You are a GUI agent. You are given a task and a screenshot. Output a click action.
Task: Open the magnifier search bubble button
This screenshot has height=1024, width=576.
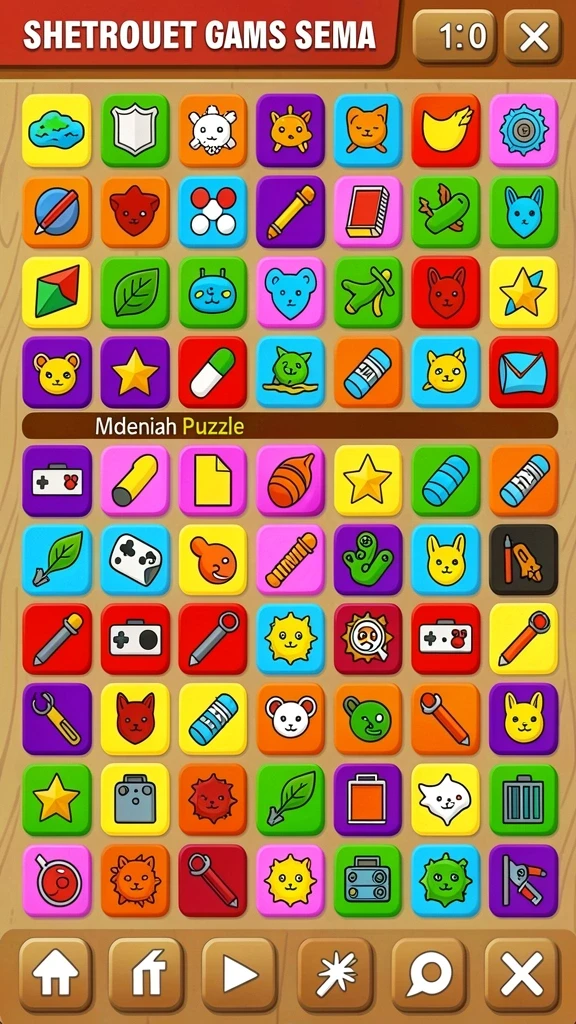point(429,975)
